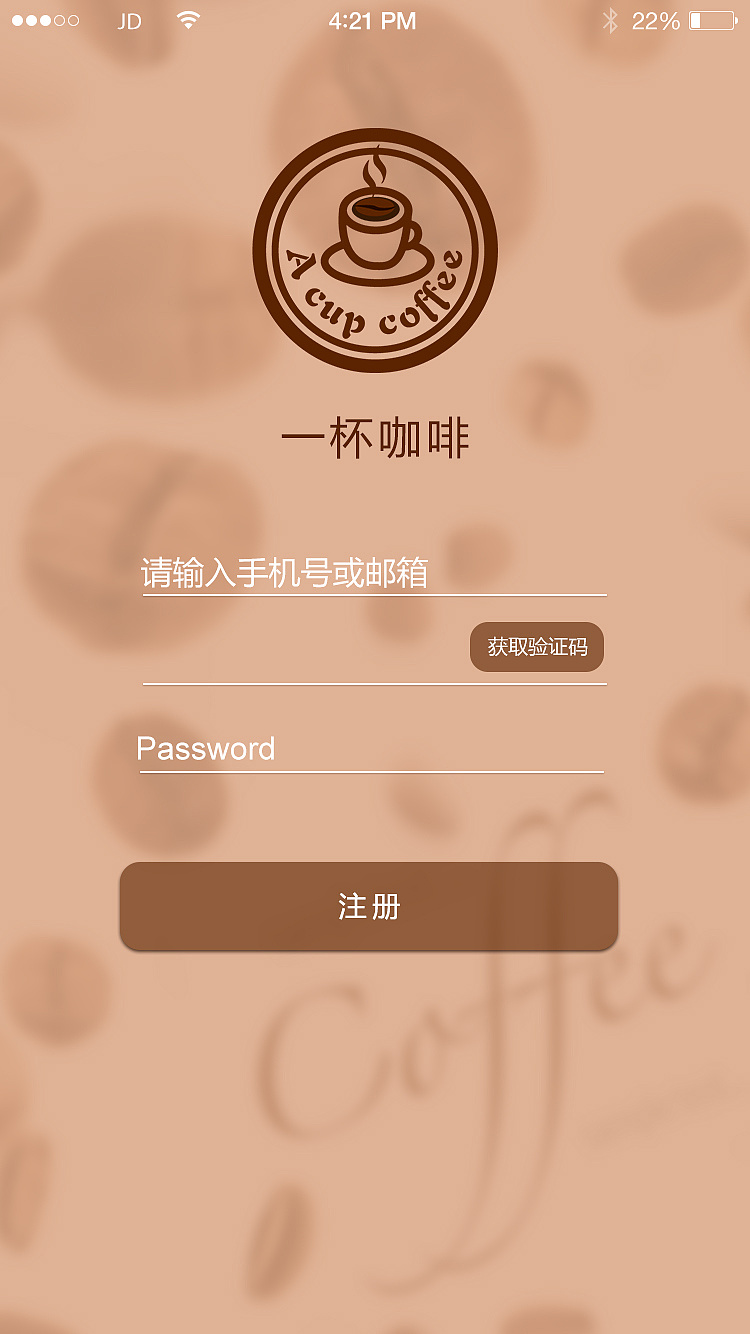Tap the 获取验证码 verification code button
The width and height of the screenshot is (750, 1334).
tap(537, 647)
